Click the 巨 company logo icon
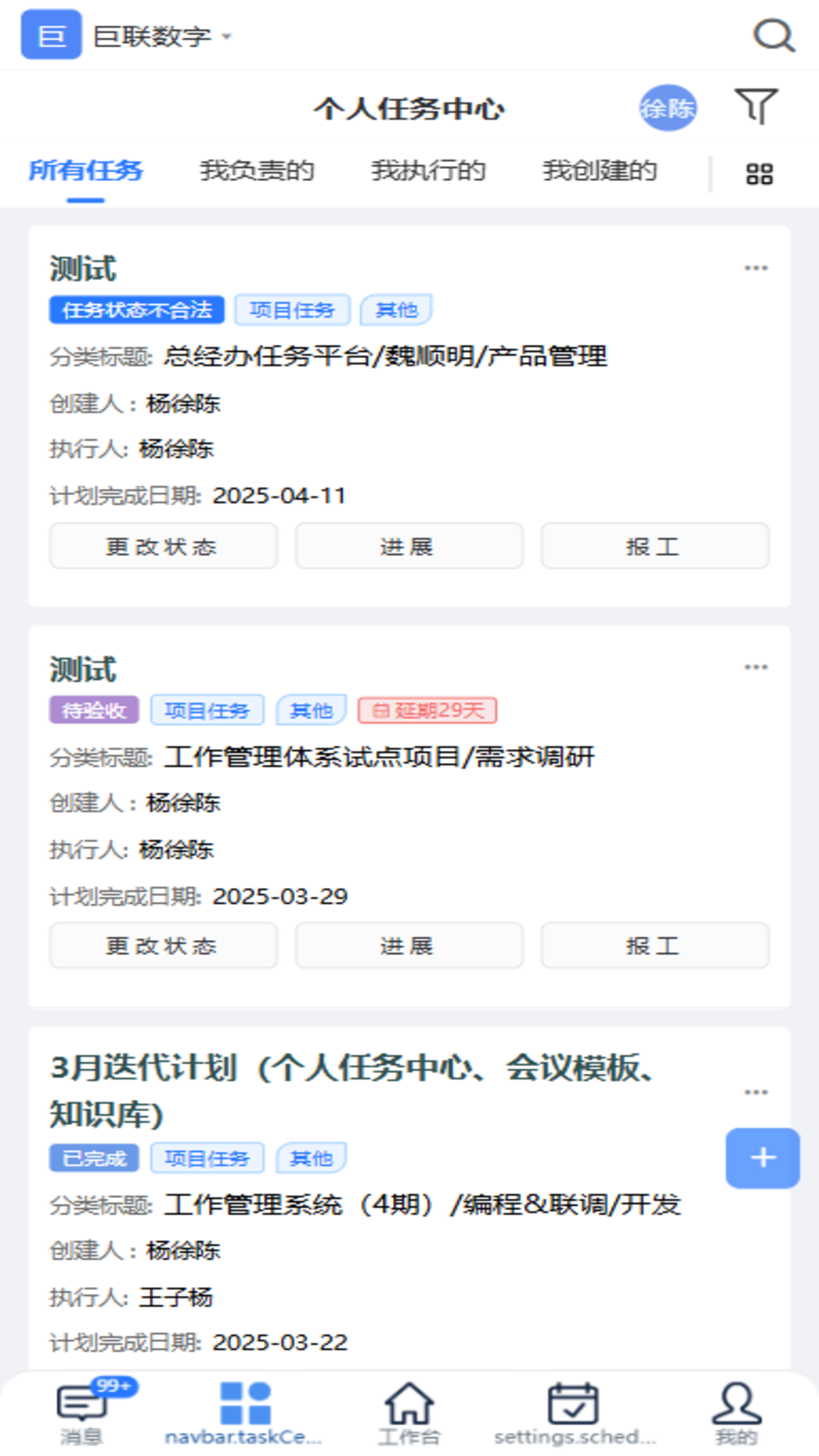 click(x=51, y=35)
